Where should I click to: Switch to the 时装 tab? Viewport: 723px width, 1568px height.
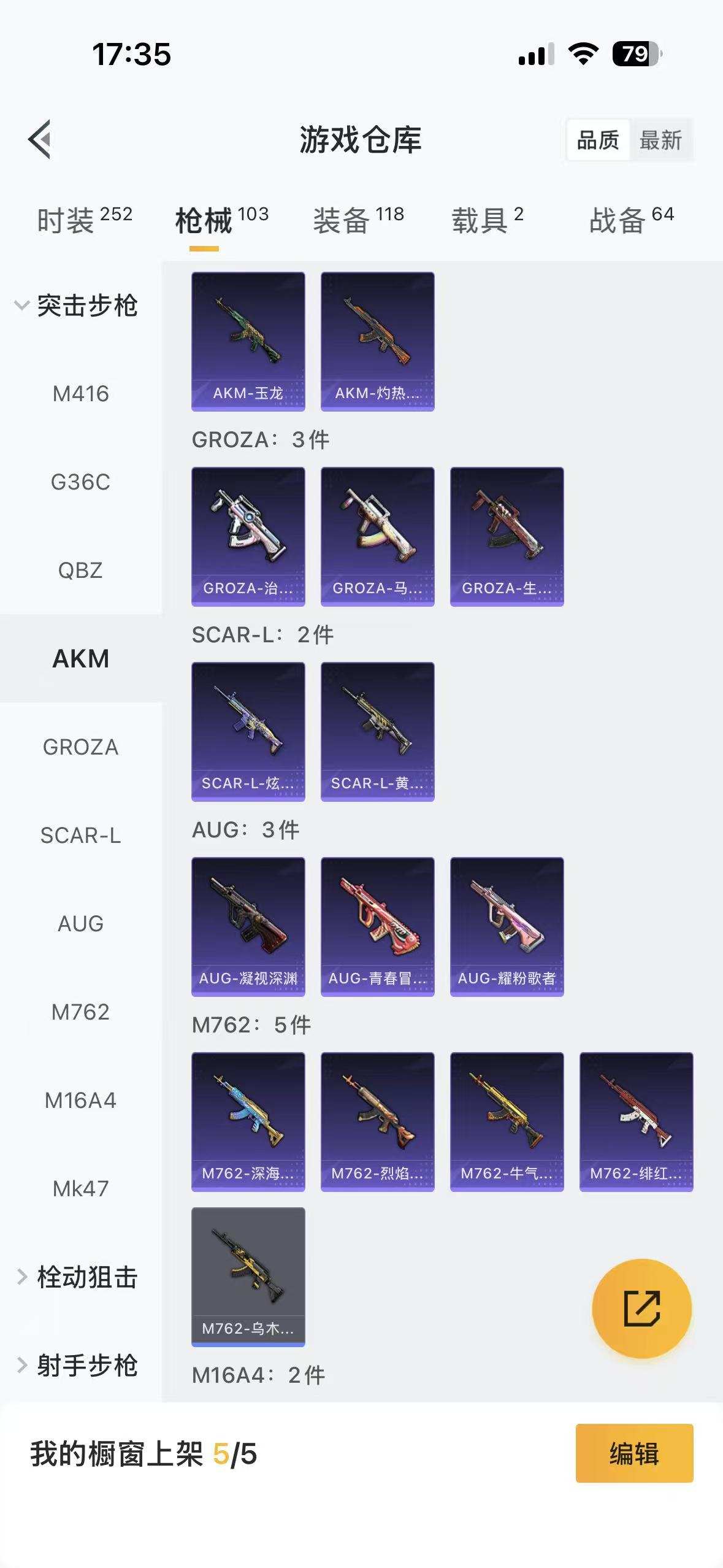[x=84, y=220]
